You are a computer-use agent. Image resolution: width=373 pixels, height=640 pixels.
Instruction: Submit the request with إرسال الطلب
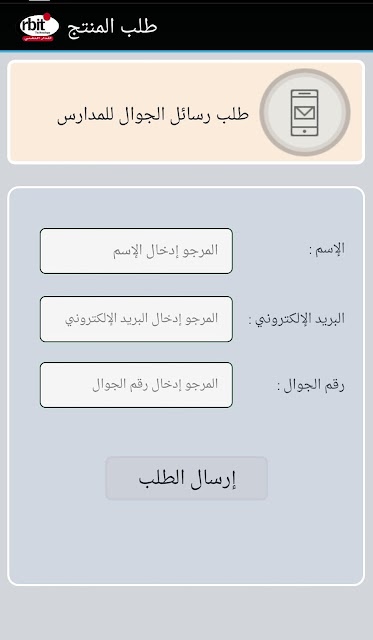(x=186, y=478)
